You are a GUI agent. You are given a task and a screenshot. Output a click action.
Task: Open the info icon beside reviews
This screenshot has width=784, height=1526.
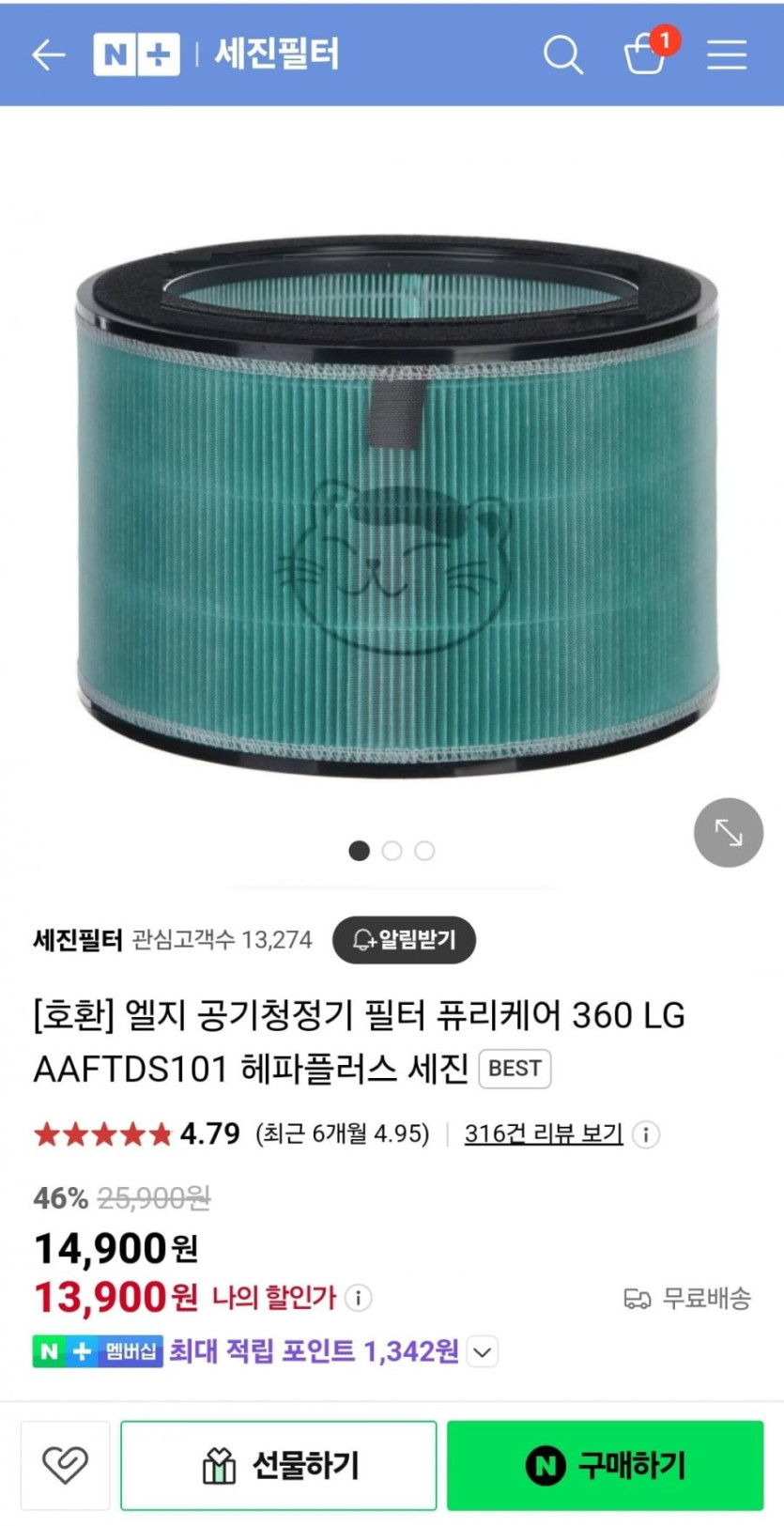[x=646, y=1134]
